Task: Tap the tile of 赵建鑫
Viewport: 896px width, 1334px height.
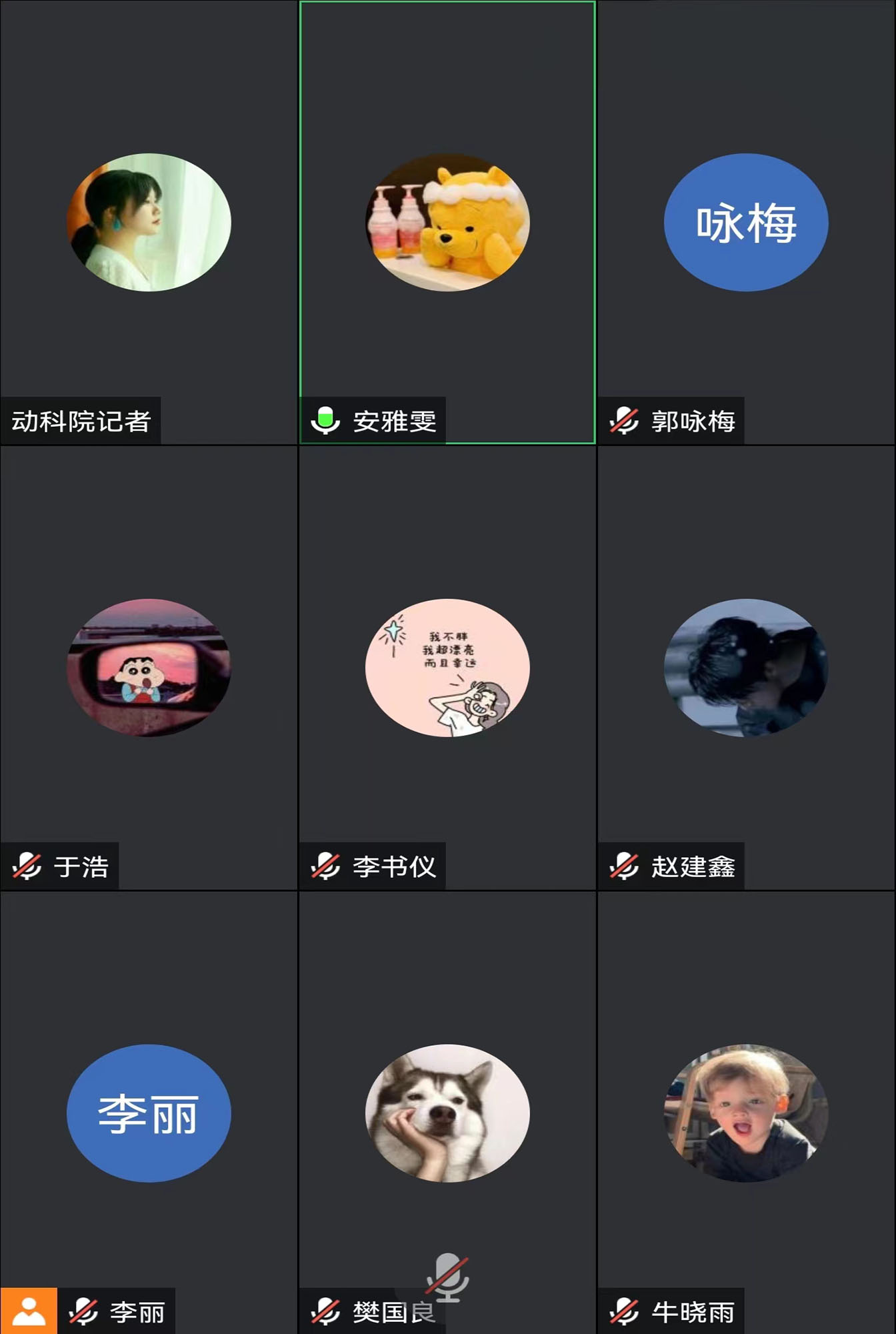Action: (746, 668)
